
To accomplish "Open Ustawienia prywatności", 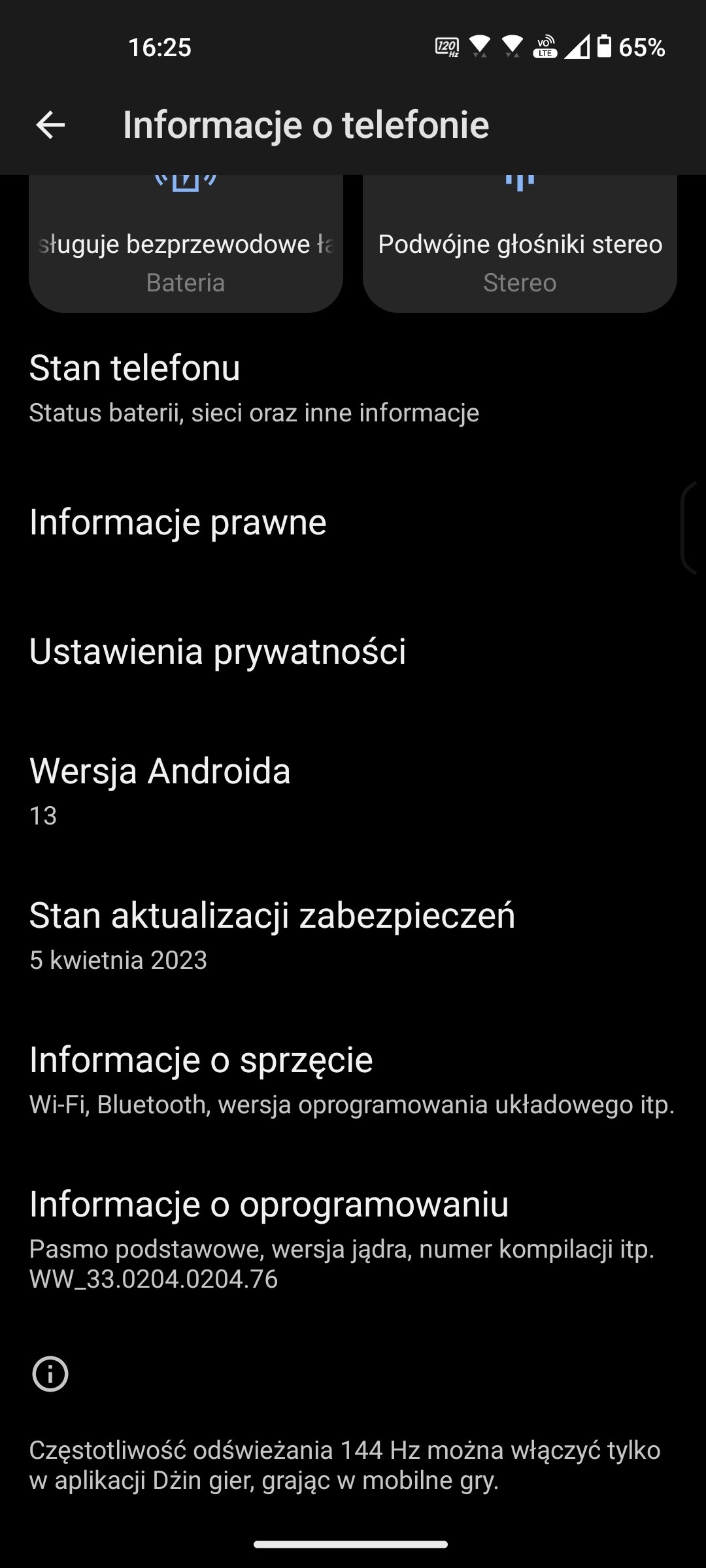I will click(353, 652).
